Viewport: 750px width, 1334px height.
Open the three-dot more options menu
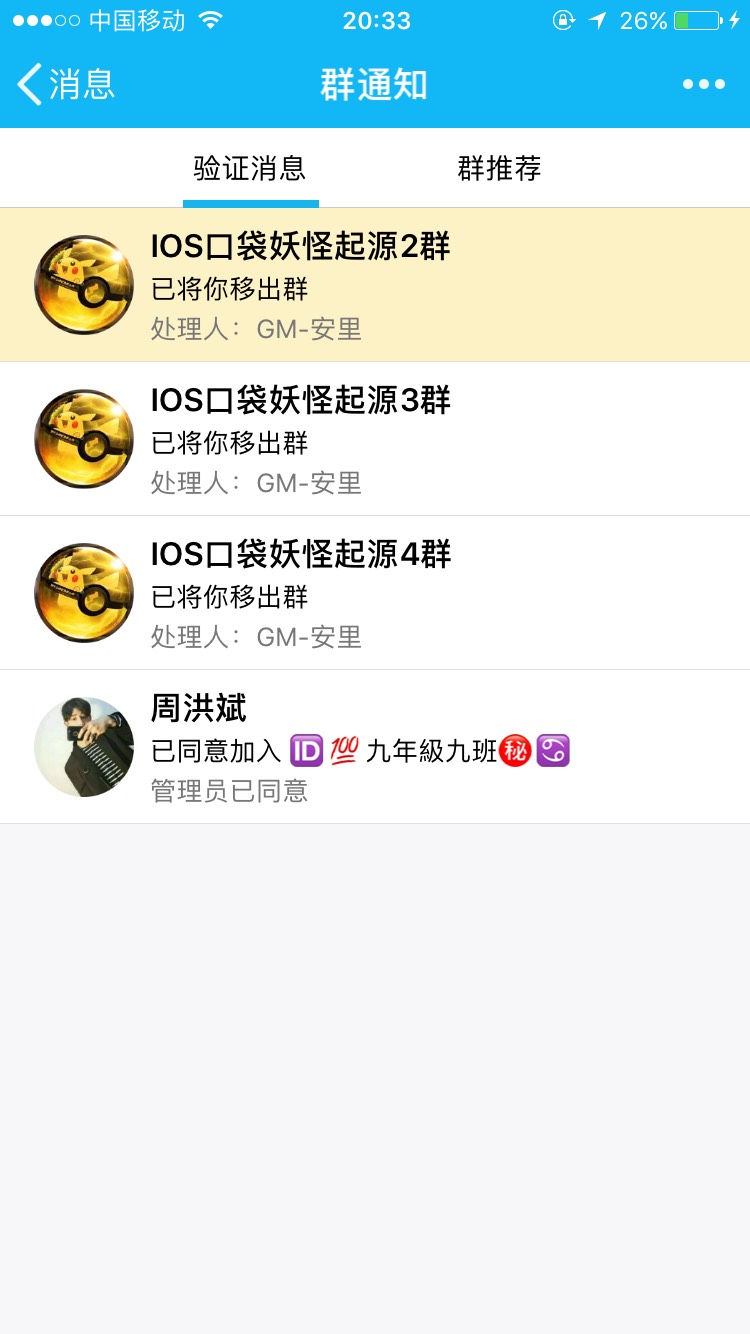coord(703,85)
